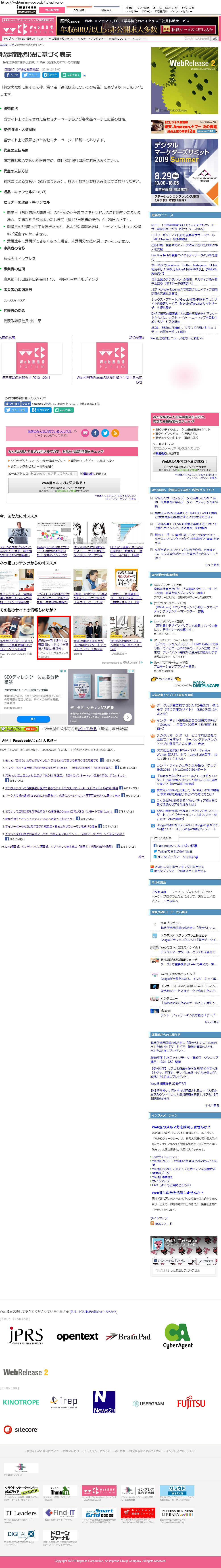The height and width of the screenshot is (1568, 221).
Task: Open the FUJITSU sponsor logo
Action: click(x=191, y=1403)
